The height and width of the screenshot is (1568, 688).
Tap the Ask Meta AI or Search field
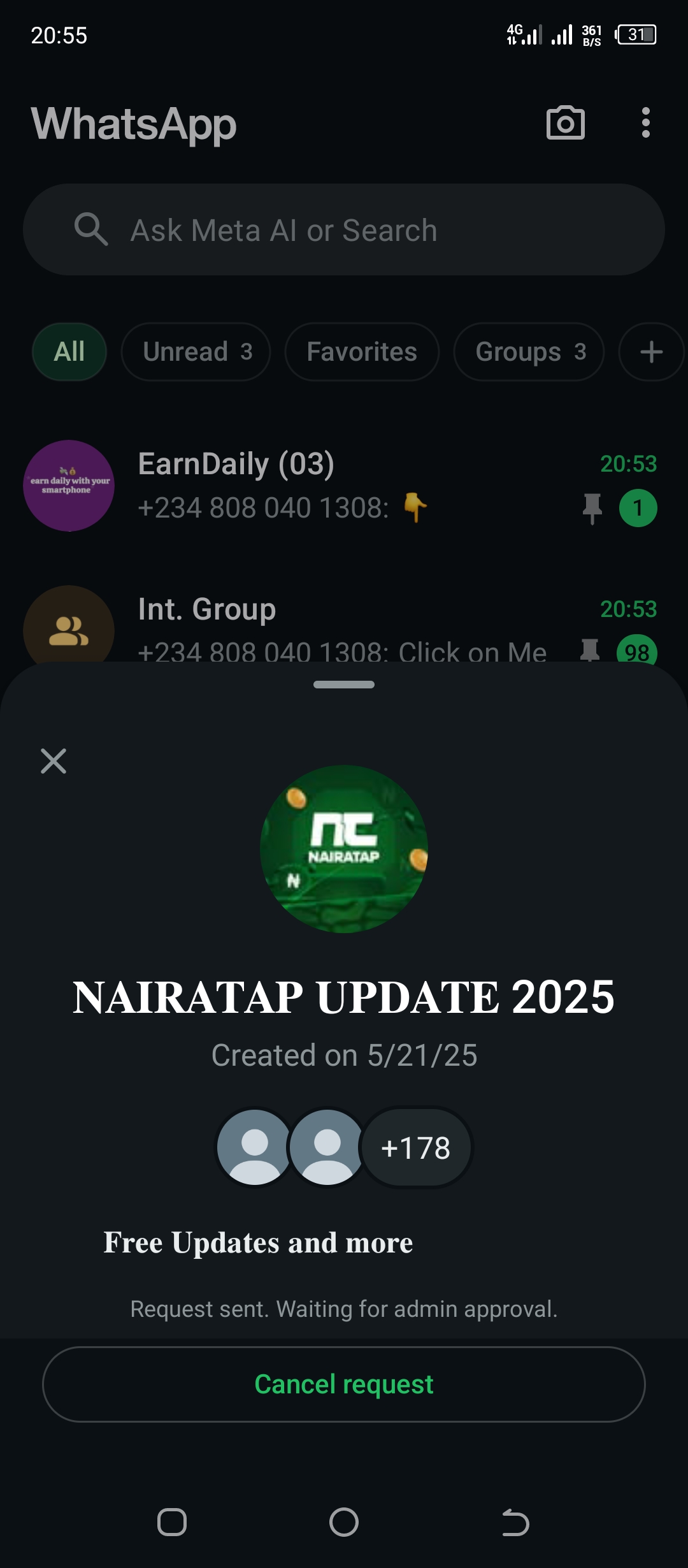[x=344, y=230]
